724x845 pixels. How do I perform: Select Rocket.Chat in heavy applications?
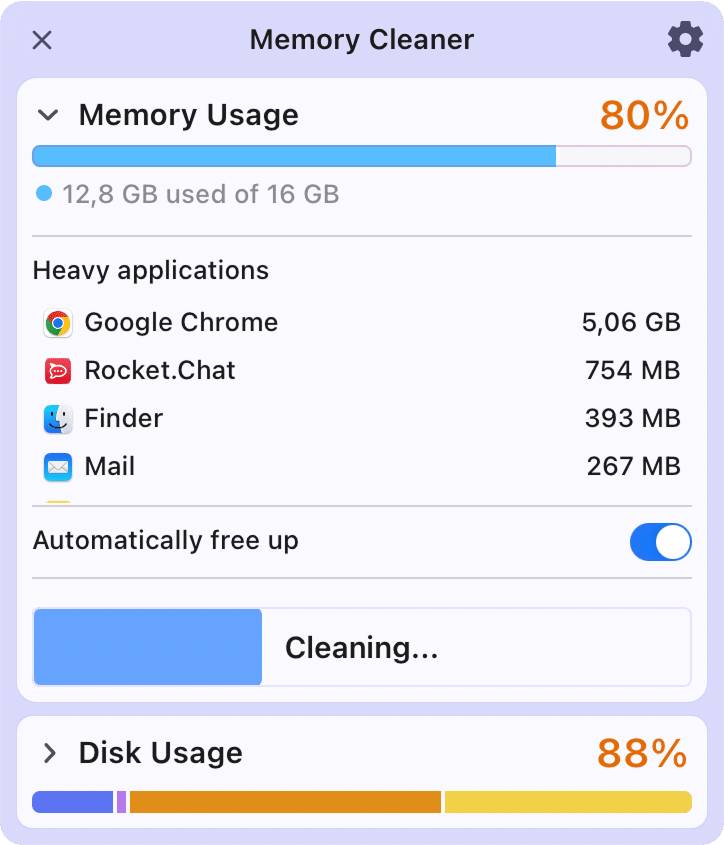coord(160,371)
